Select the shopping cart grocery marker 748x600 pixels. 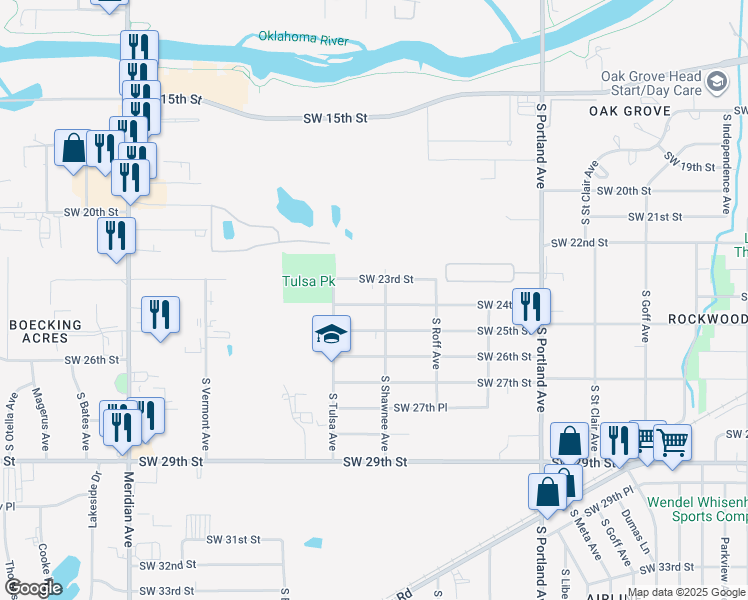pyautogui.click(x=672, y=440)
